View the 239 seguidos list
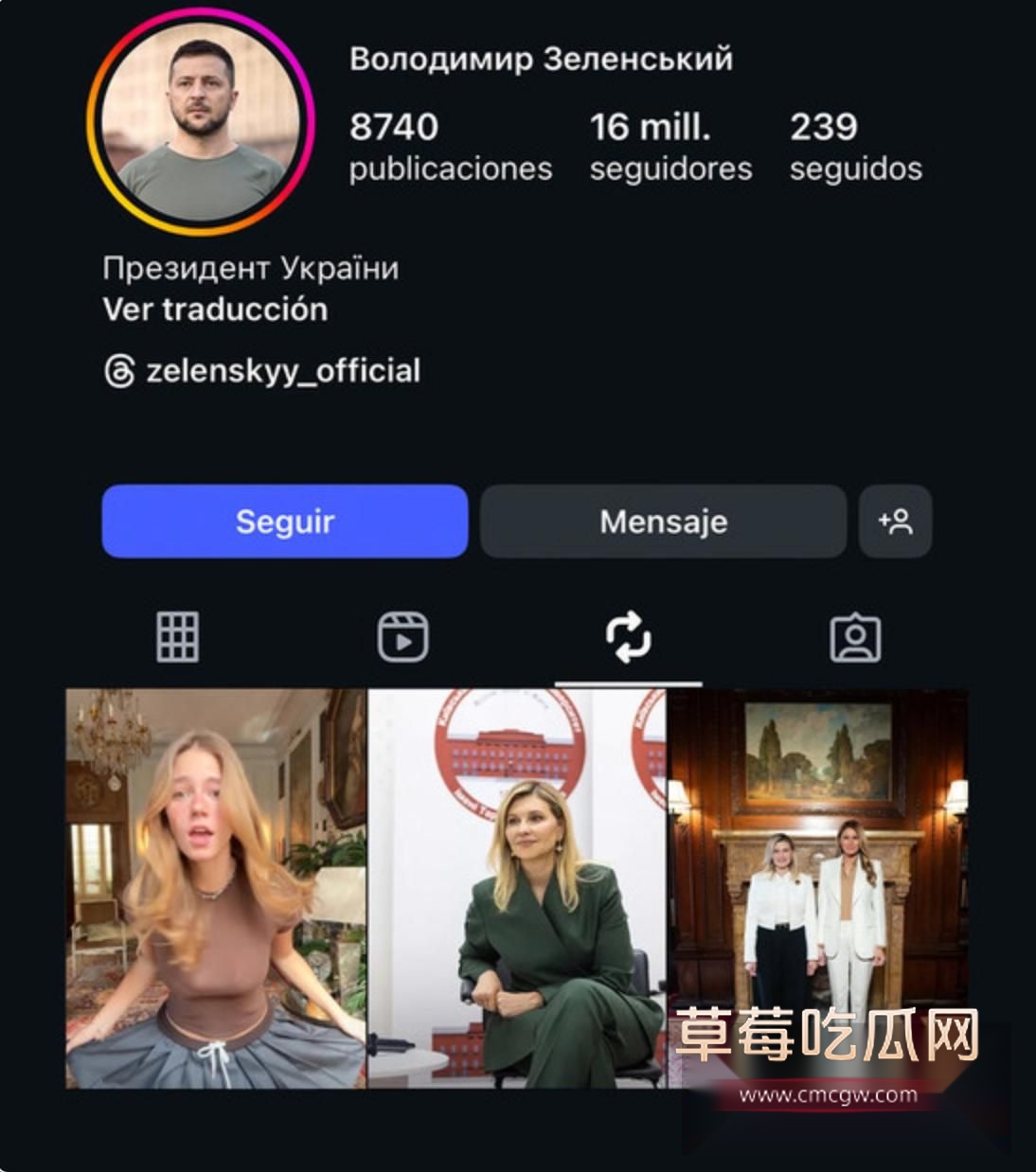The image size is (1036, 1172). coord(855,147)
